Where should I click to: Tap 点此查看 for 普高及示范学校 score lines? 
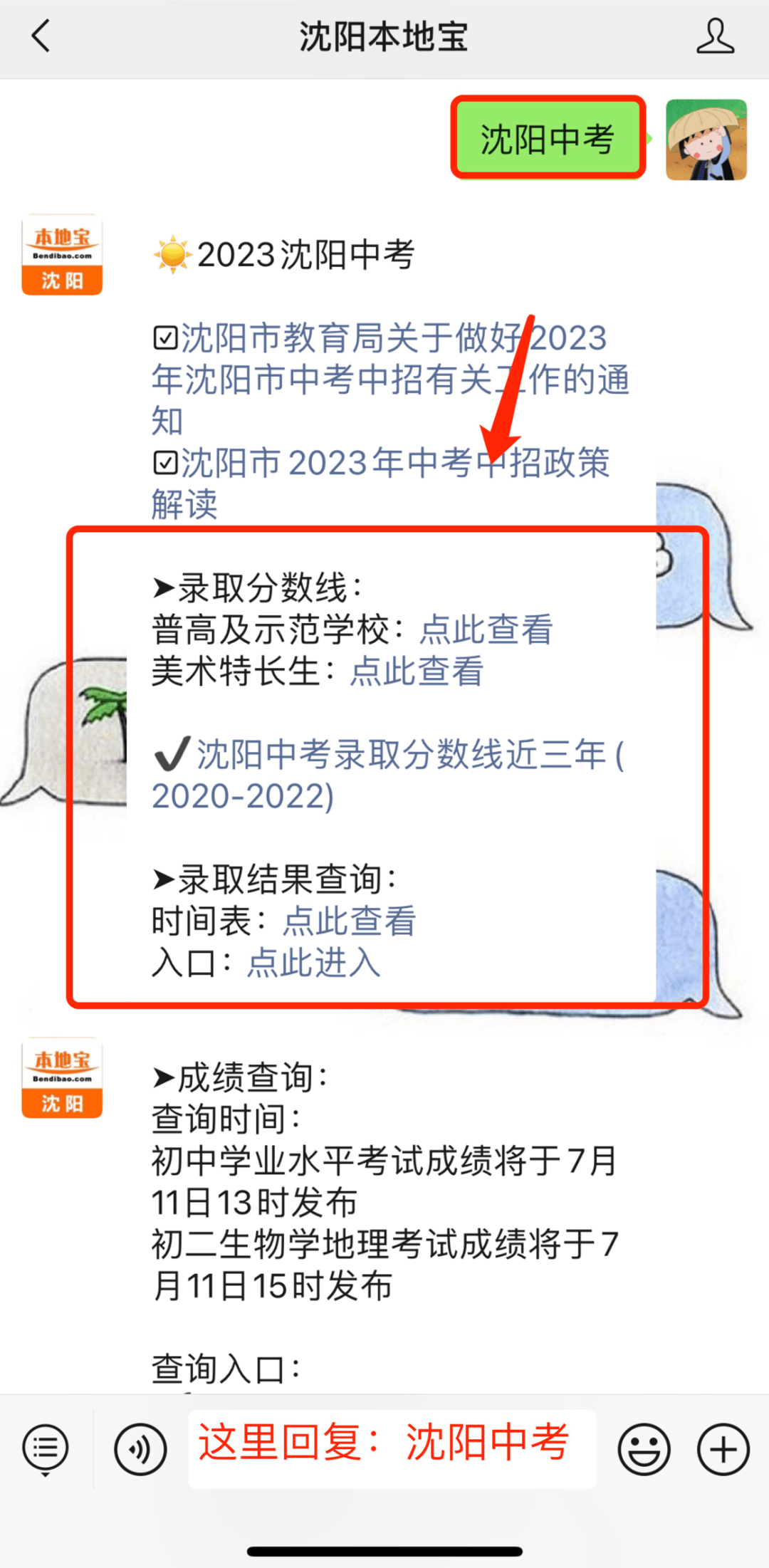486,629
